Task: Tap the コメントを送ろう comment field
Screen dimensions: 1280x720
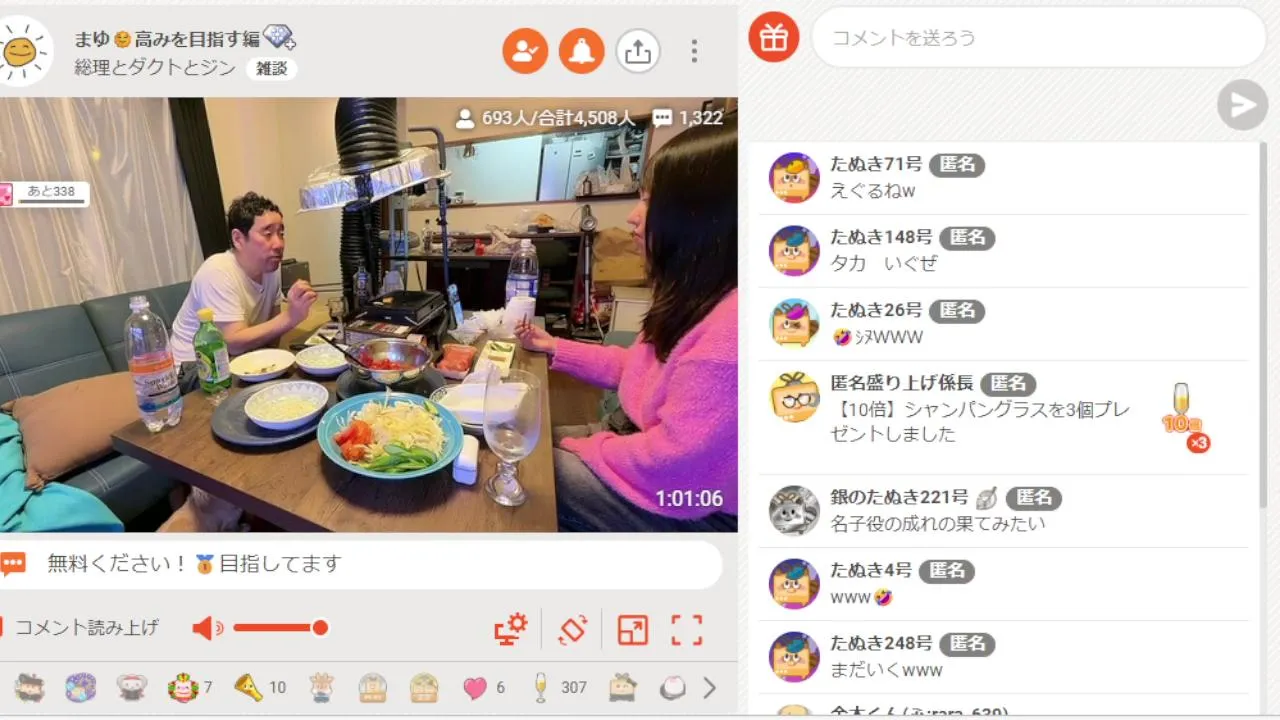Action: pos(1037,38)
